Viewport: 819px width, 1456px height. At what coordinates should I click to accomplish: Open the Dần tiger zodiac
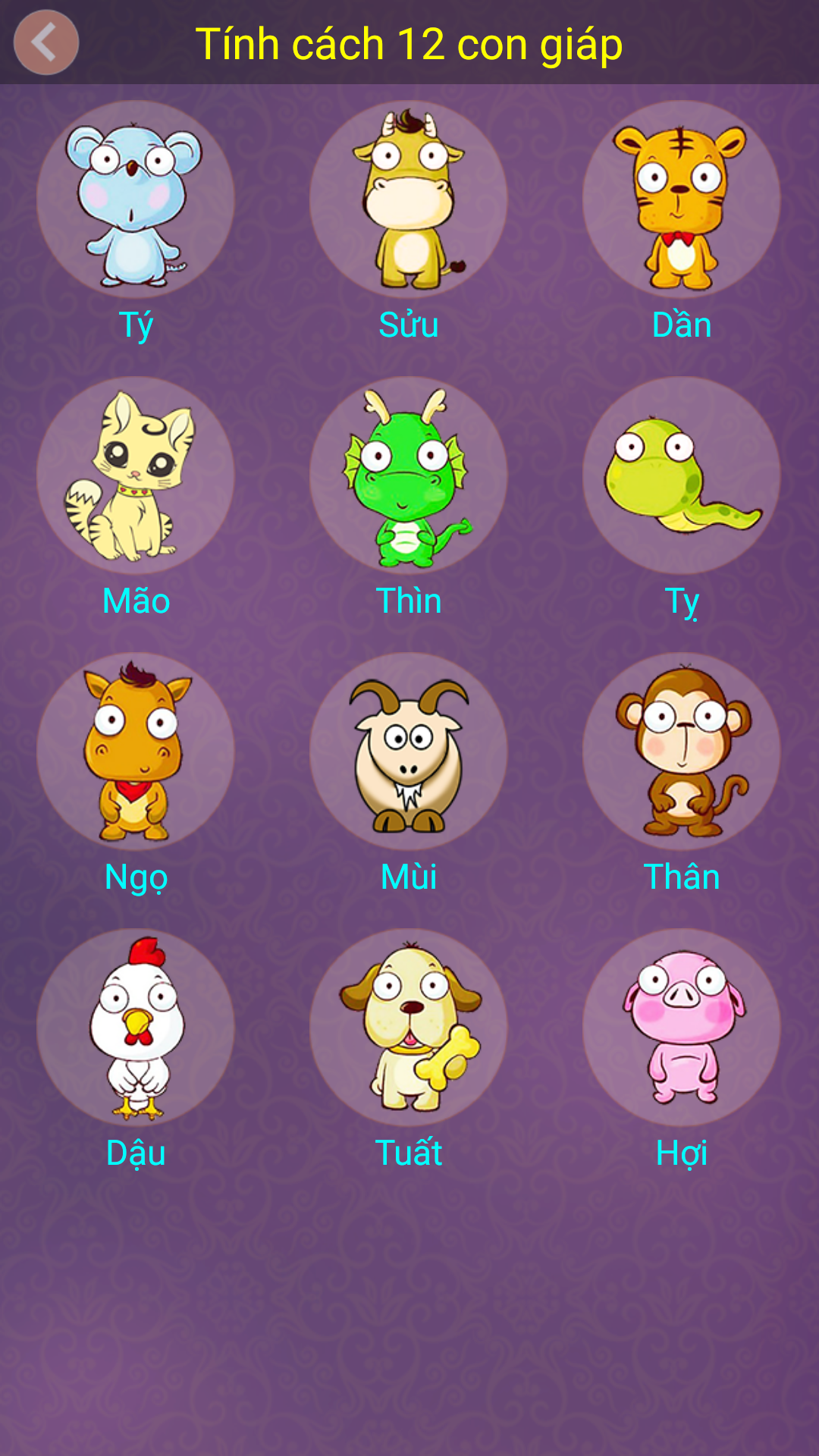682,199
